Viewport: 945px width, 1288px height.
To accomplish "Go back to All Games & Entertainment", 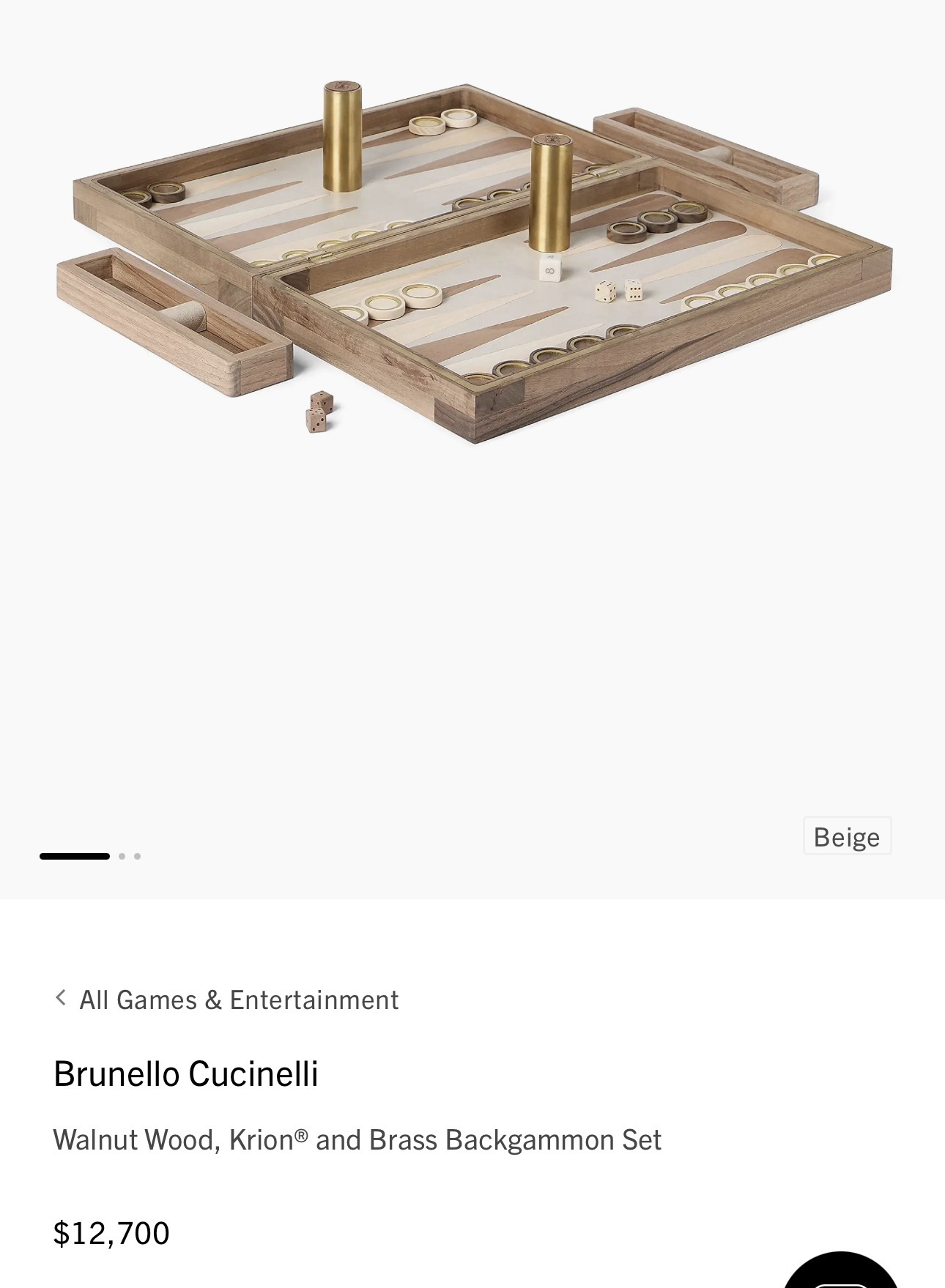I will pos(227,999).
